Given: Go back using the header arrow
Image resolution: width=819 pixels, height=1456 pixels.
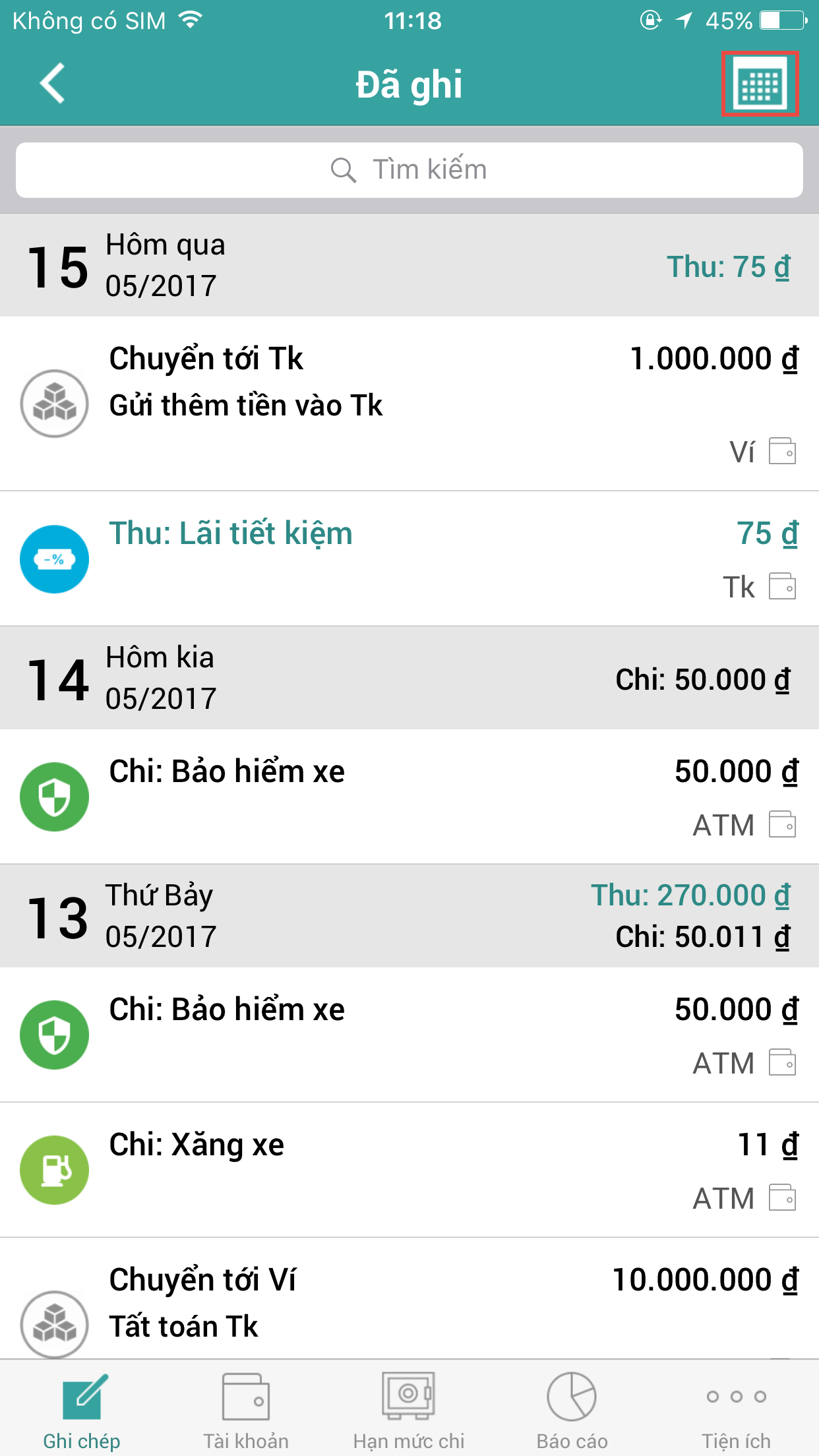Looking at the screenshot, I should click(x=53, y=84).
